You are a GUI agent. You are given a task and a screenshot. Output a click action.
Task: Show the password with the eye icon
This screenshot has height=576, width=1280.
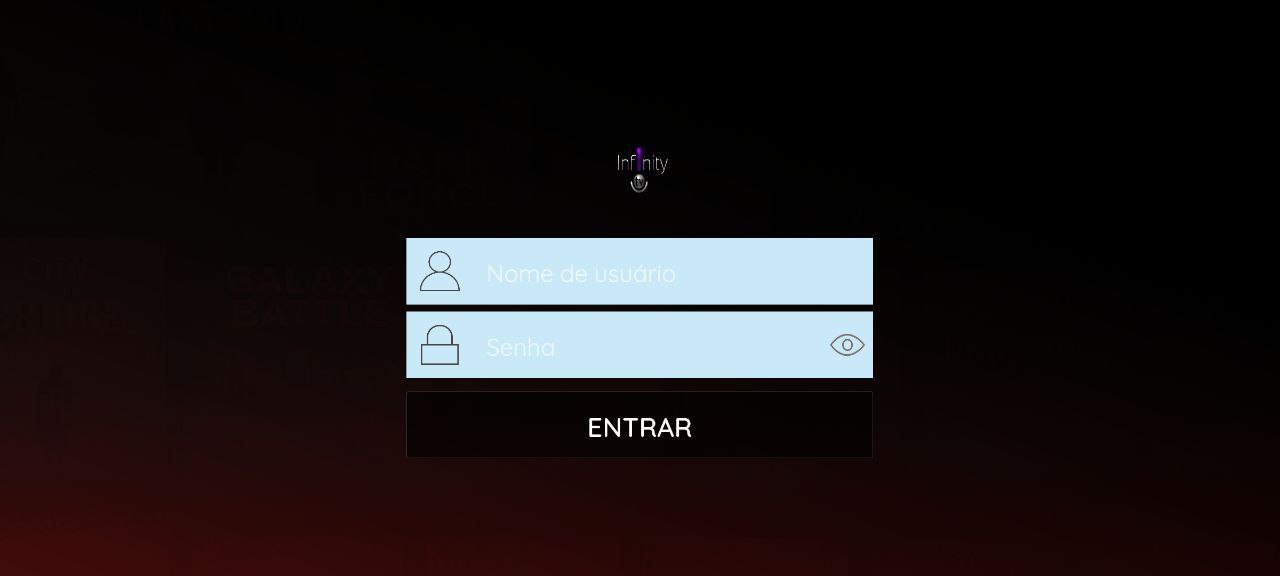(x=847, y=345)
